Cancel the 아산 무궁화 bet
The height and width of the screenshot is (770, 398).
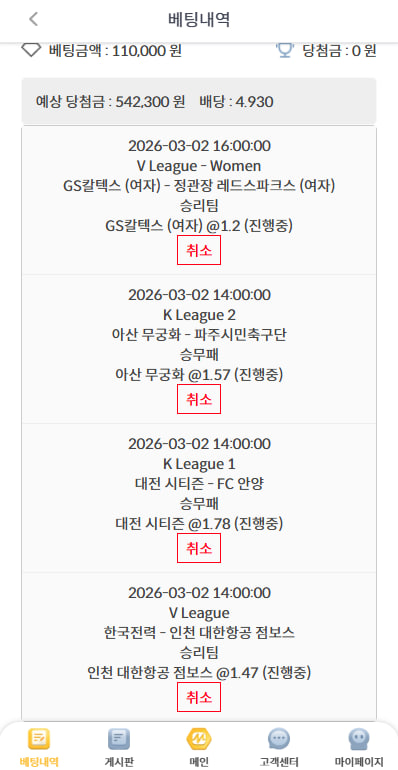pyautogui.click(x=199, y=399)
